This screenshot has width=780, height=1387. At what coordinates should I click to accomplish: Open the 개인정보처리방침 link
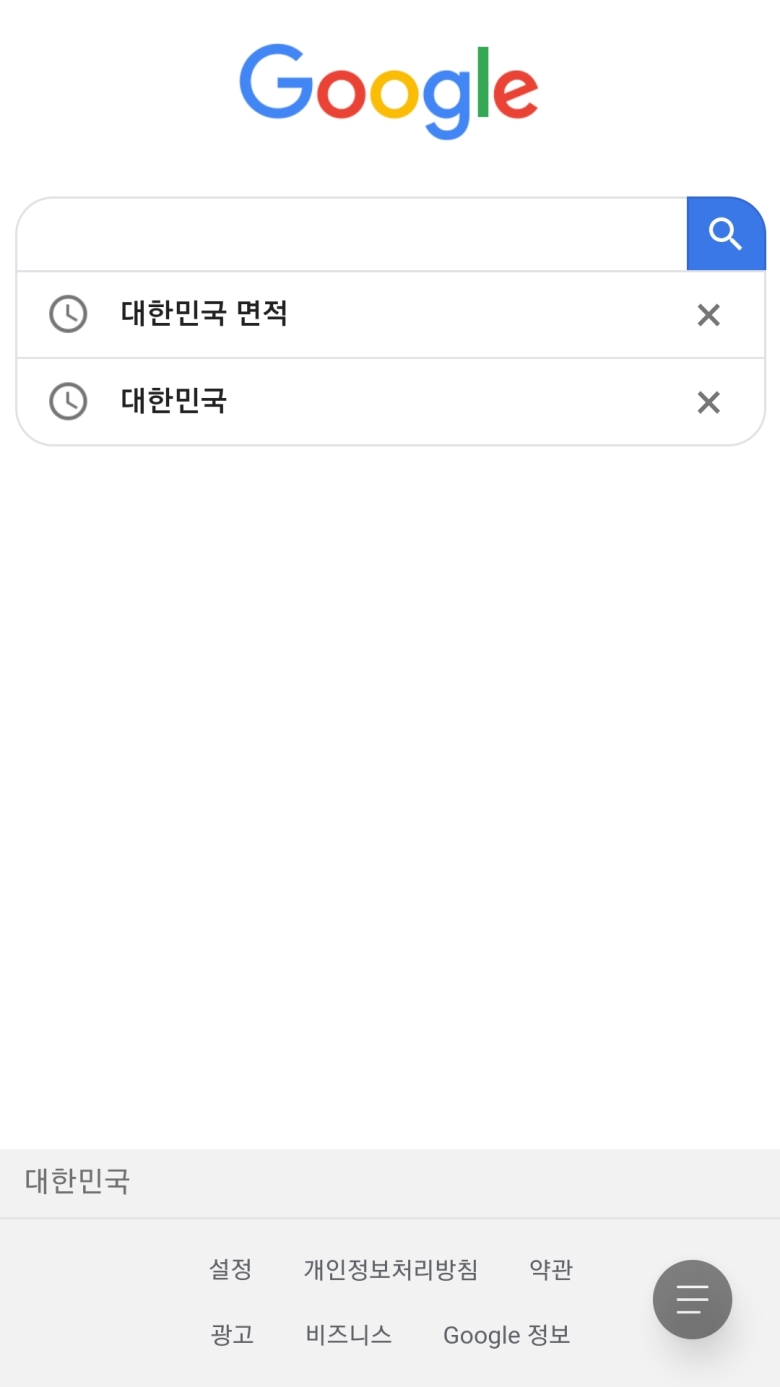391,1270
